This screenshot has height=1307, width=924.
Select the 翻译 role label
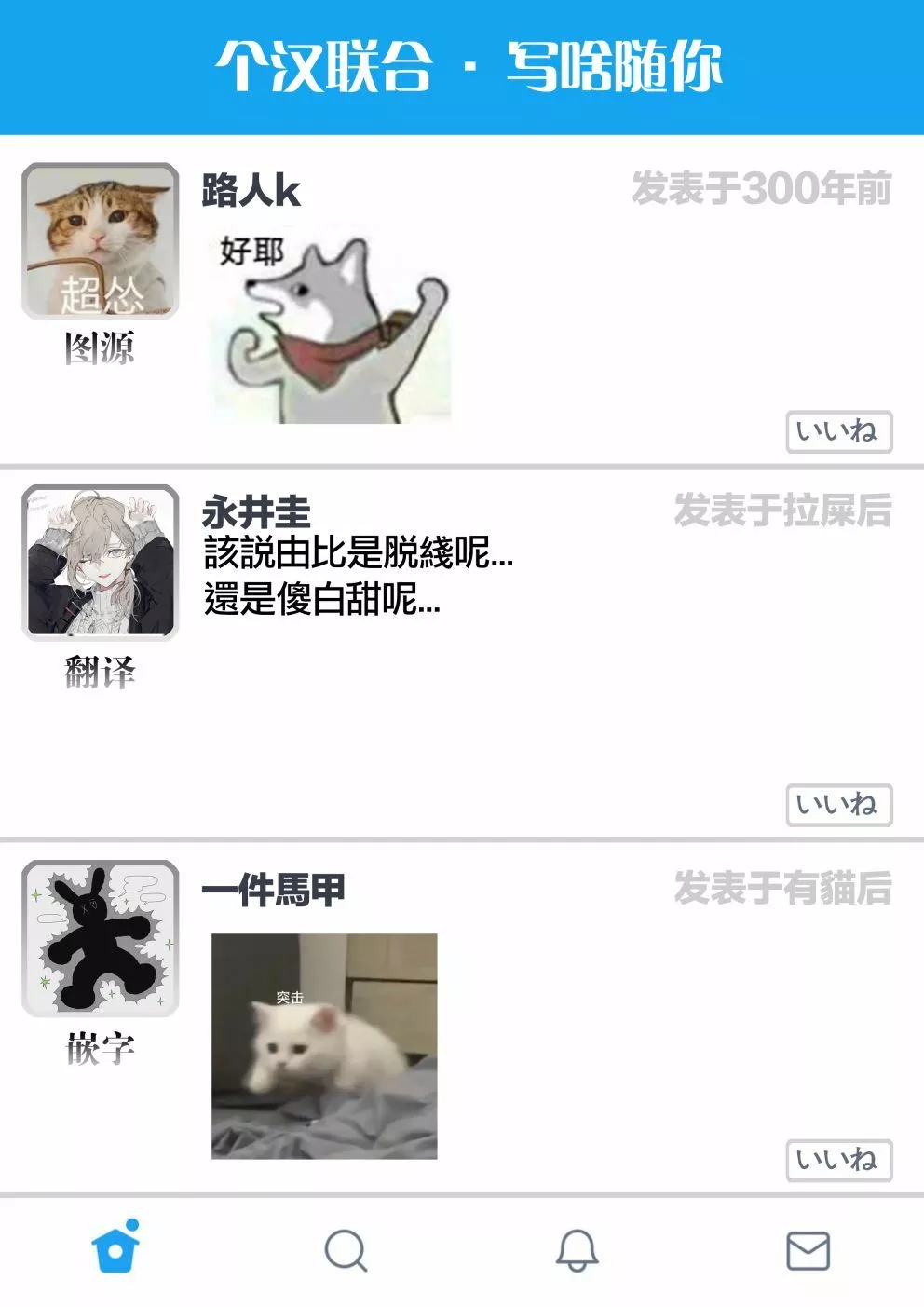tap(100, 671)
